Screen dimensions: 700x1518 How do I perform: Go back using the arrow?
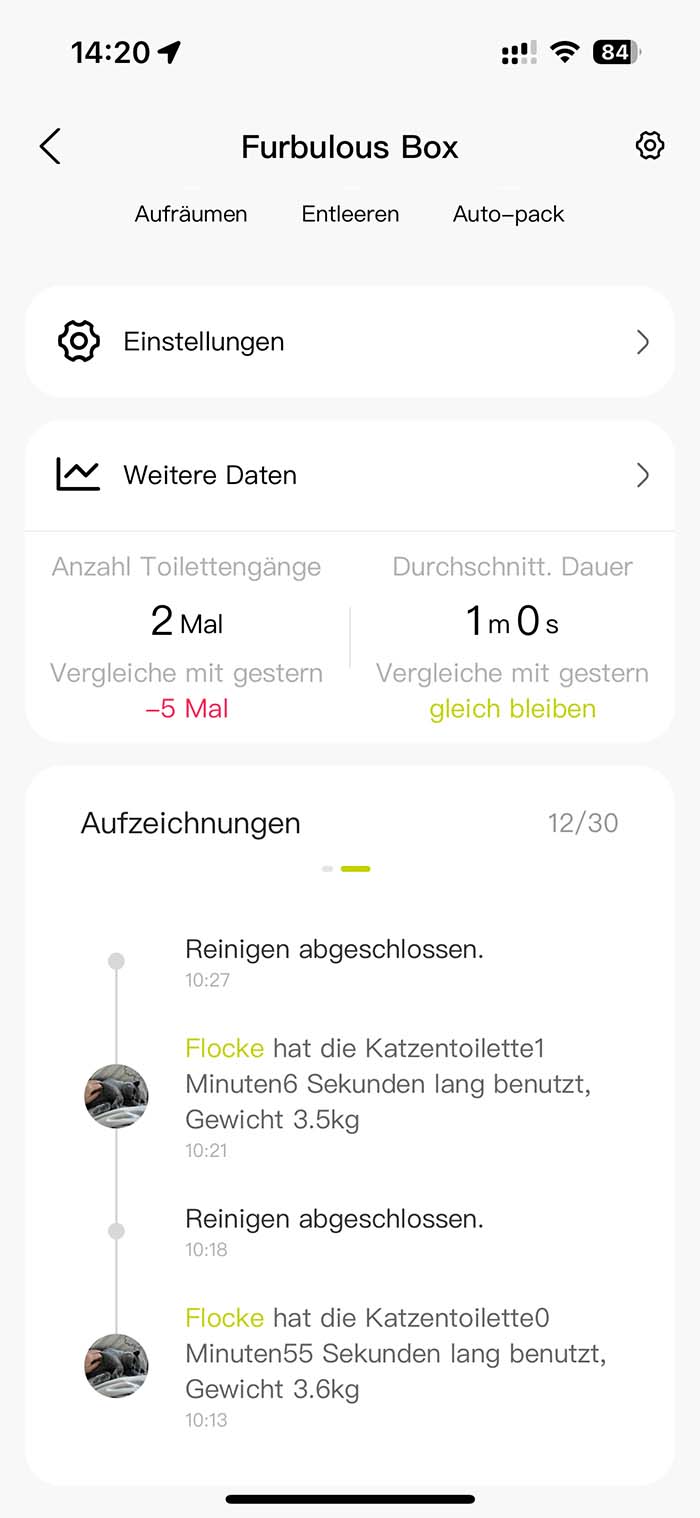[50, 146]
